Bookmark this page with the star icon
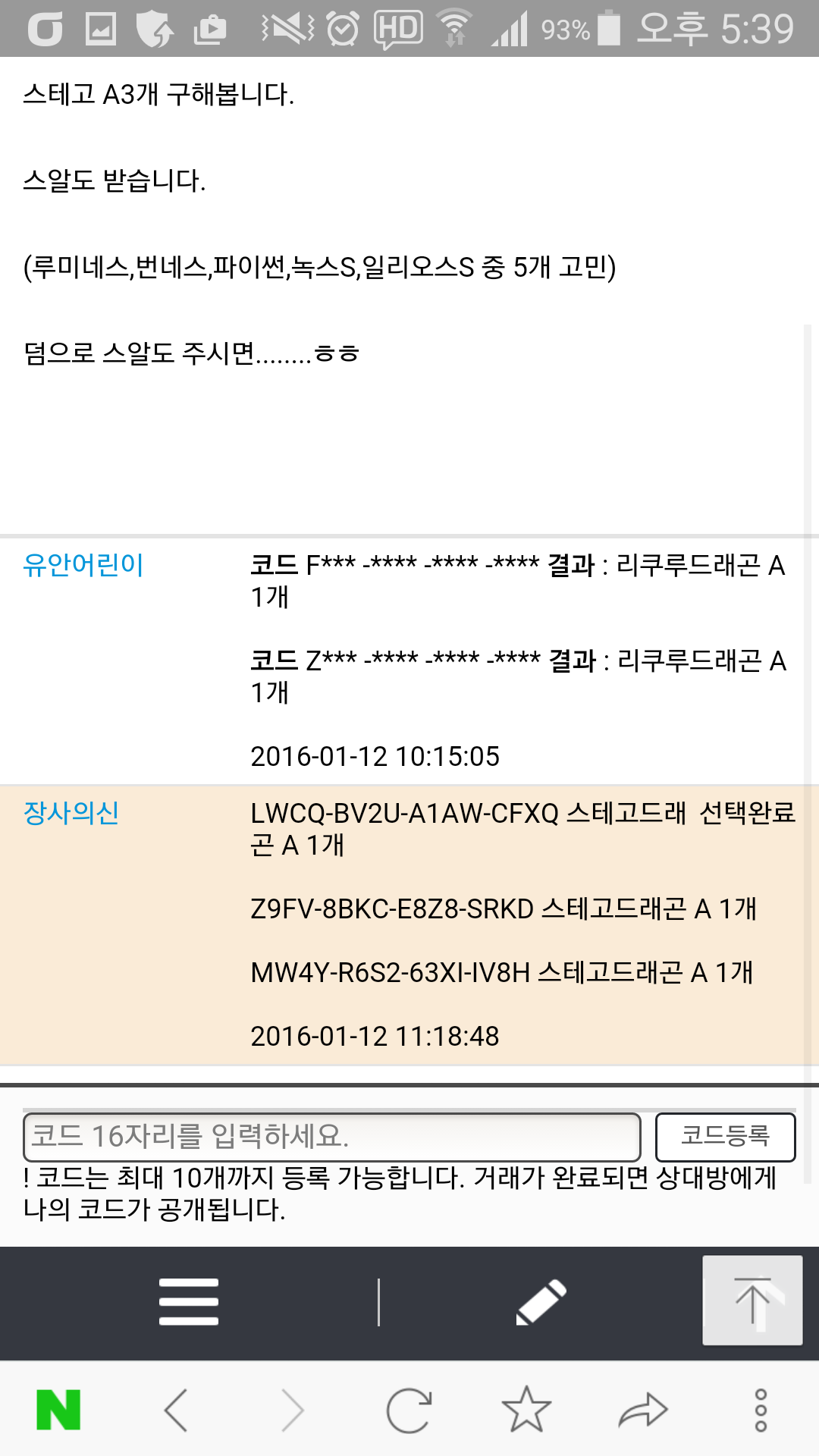The height and width of the screenshot is (1456, 819). [526, 1410]
